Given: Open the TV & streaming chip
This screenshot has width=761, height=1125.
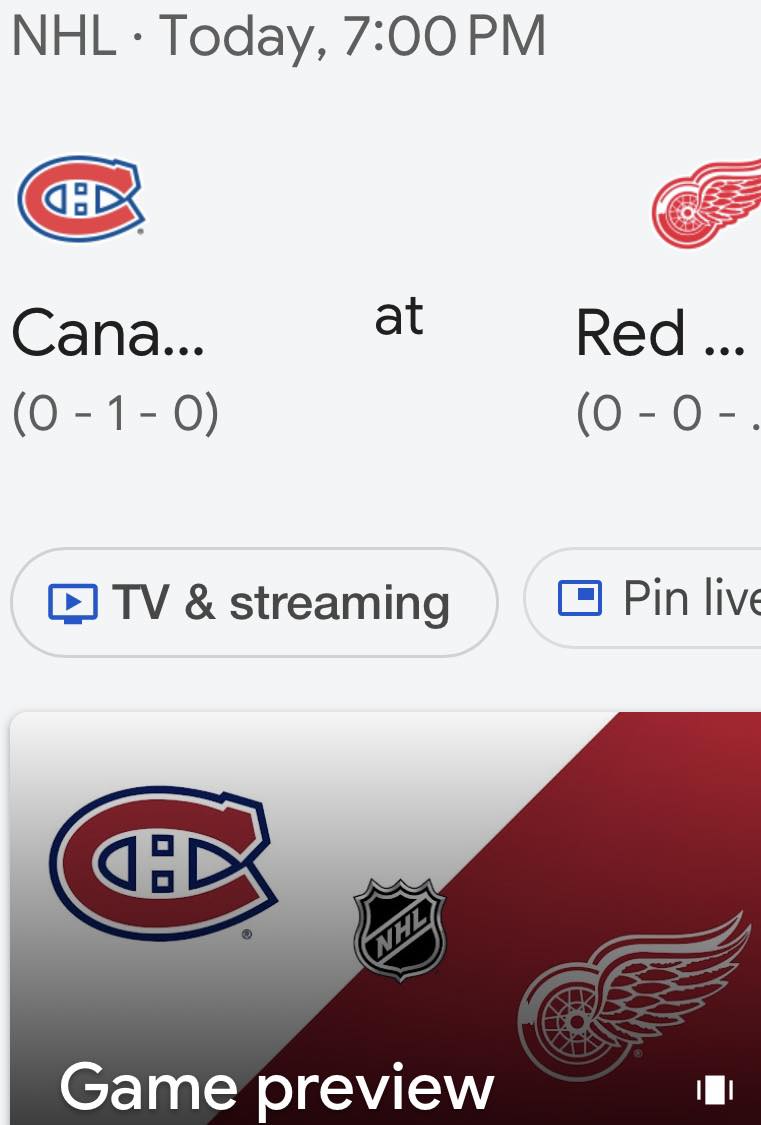Looking at the screenshot, I should coord(253,602).
